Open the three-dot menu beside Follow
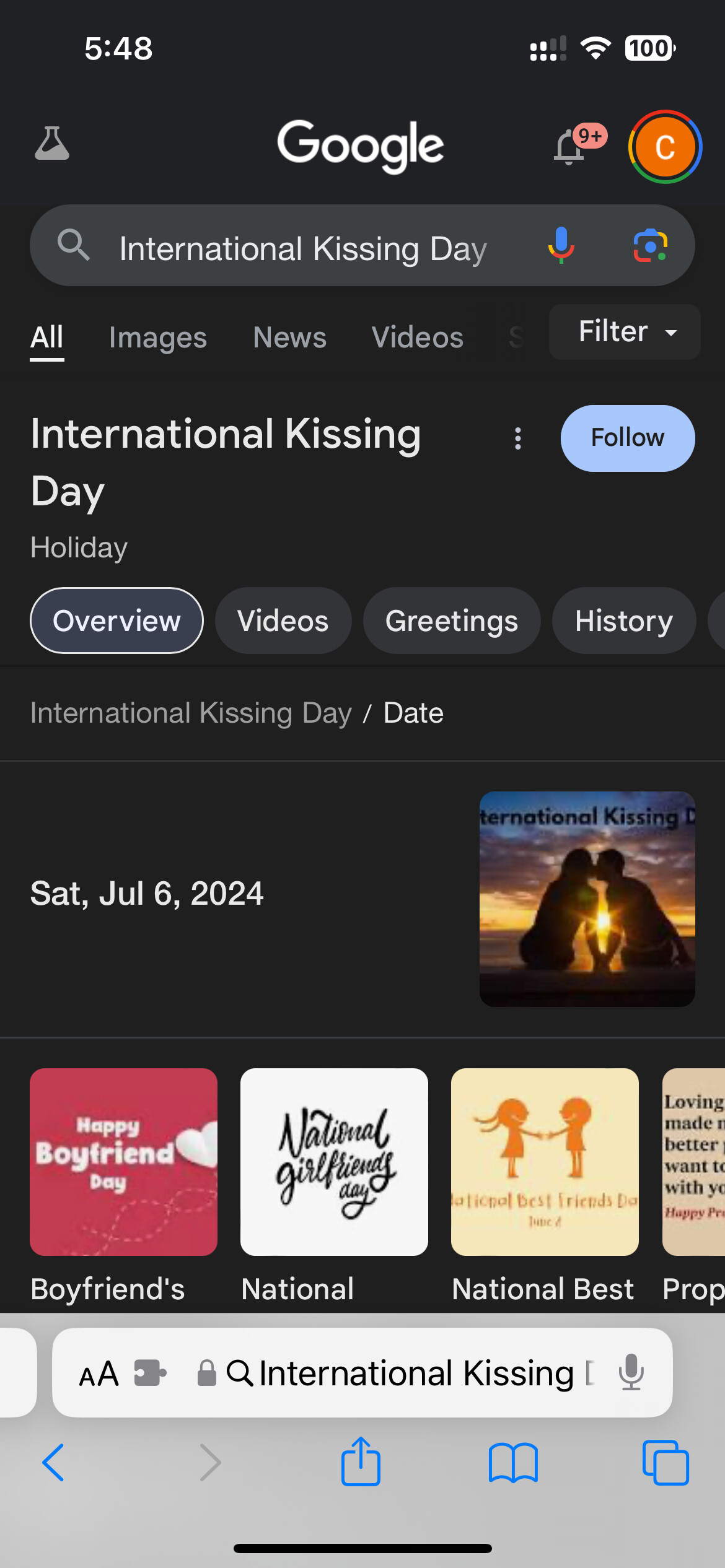Screen dimensions: 725x1568 point(518,438)
